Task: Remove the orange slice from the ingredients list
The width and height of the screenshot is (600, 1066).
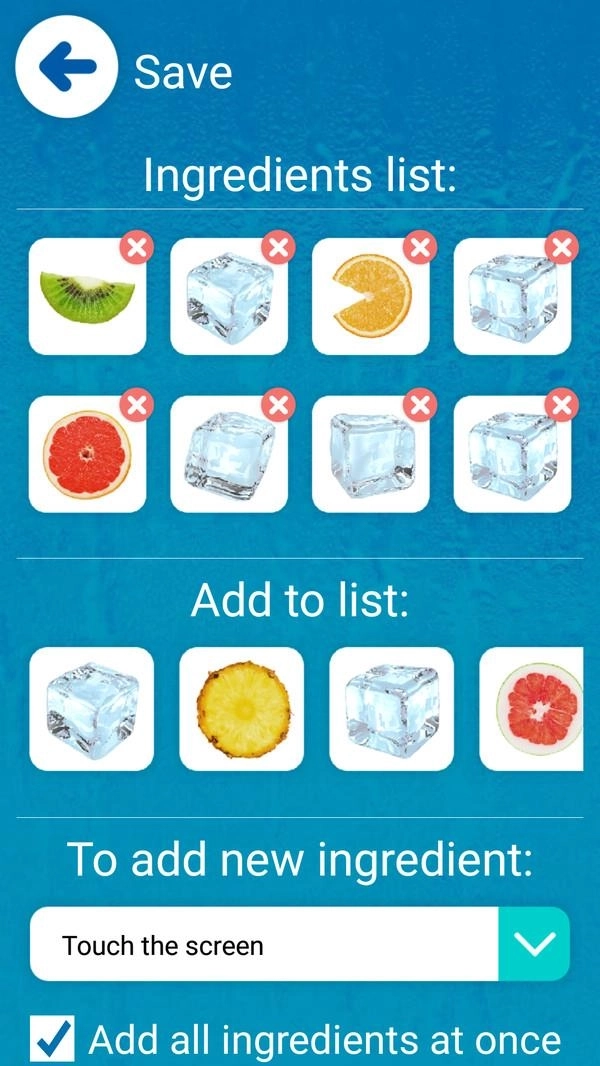Action: coord(421,246)
